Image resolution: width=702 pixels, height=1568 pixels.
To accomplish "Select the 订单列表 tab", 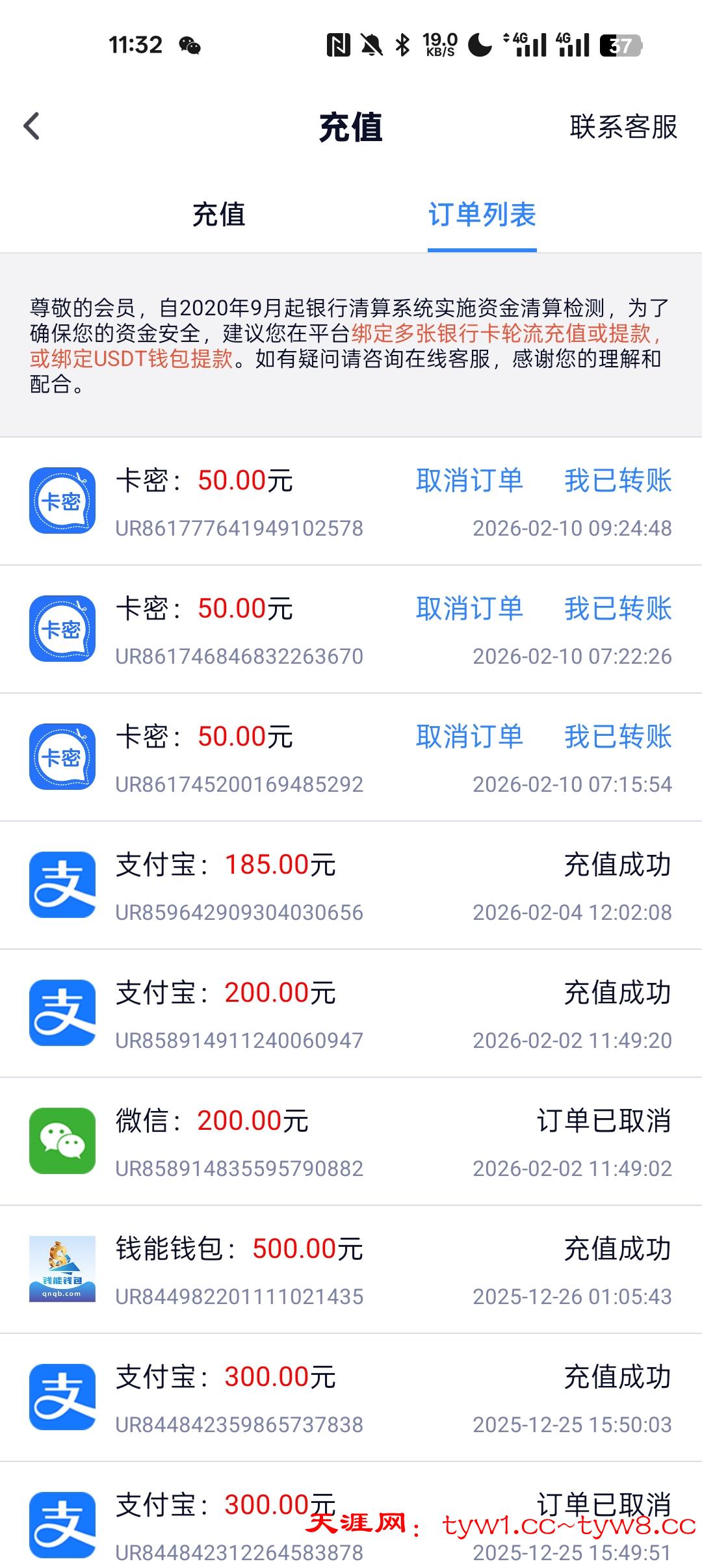I will [x=482, y=215].
